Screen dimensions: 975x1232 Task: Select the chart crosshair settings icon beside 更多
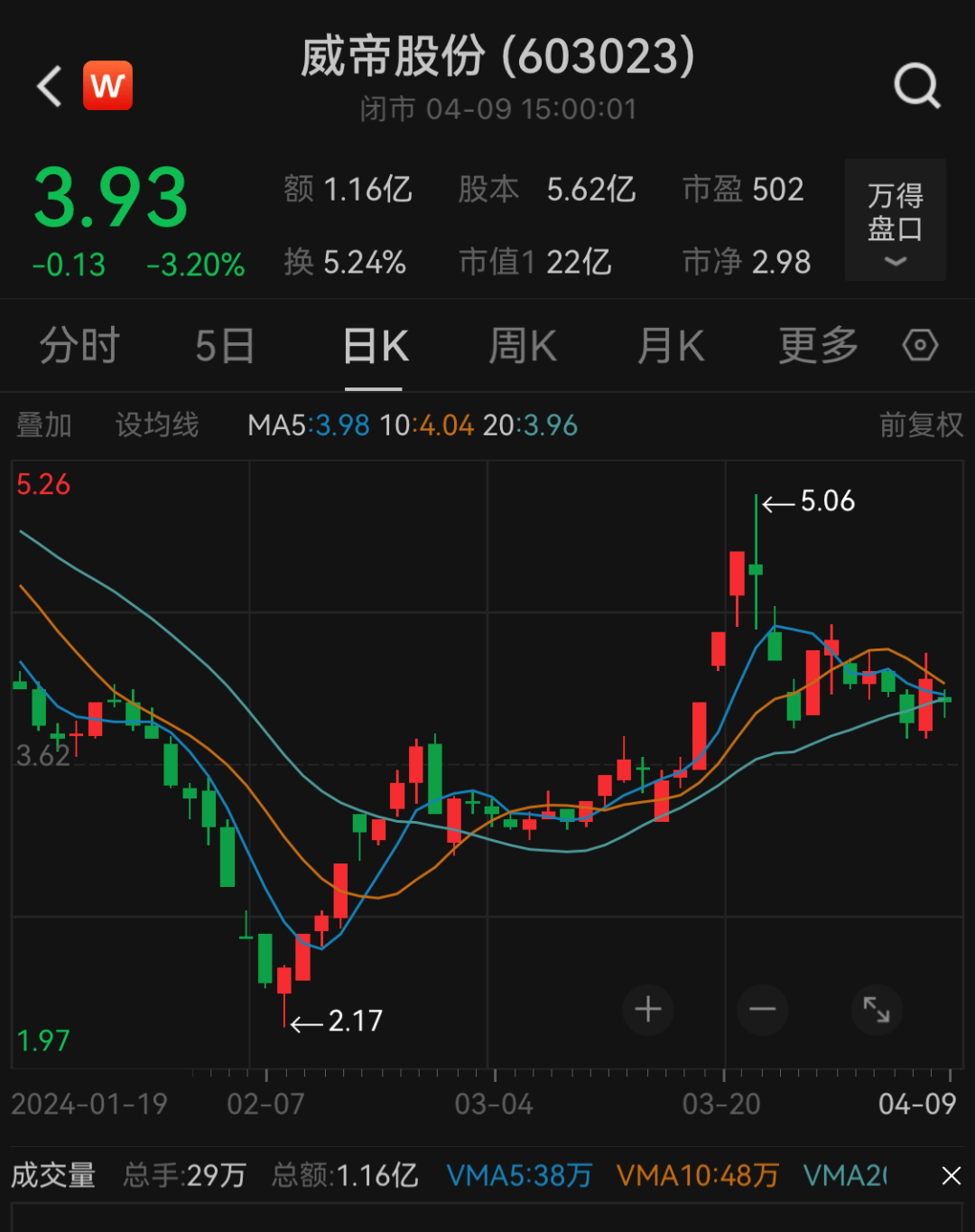coord(919,345)
